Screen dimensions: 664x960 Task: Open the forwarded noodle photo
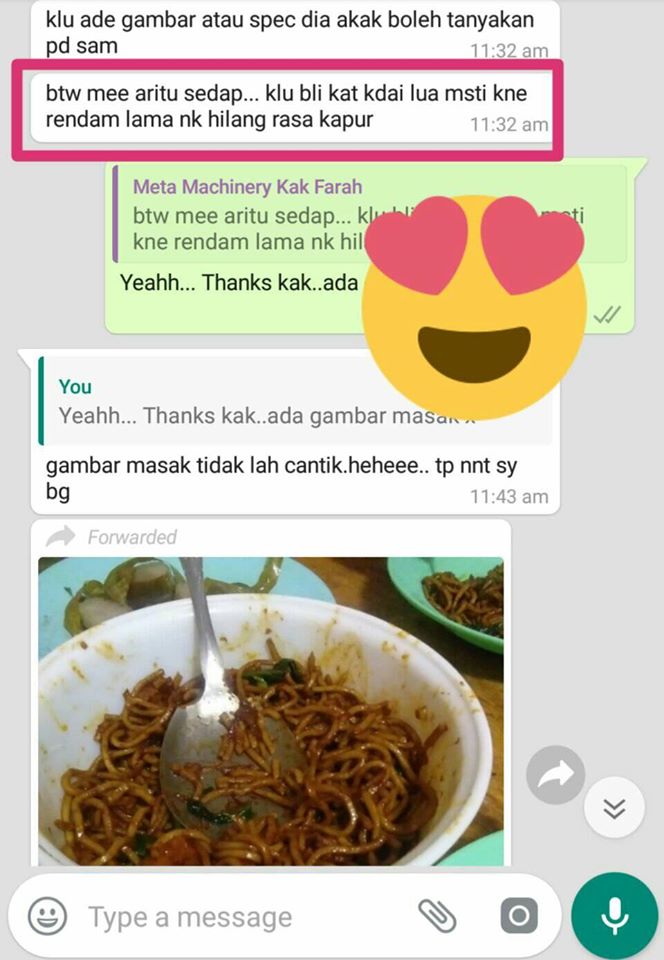point(270,710)
